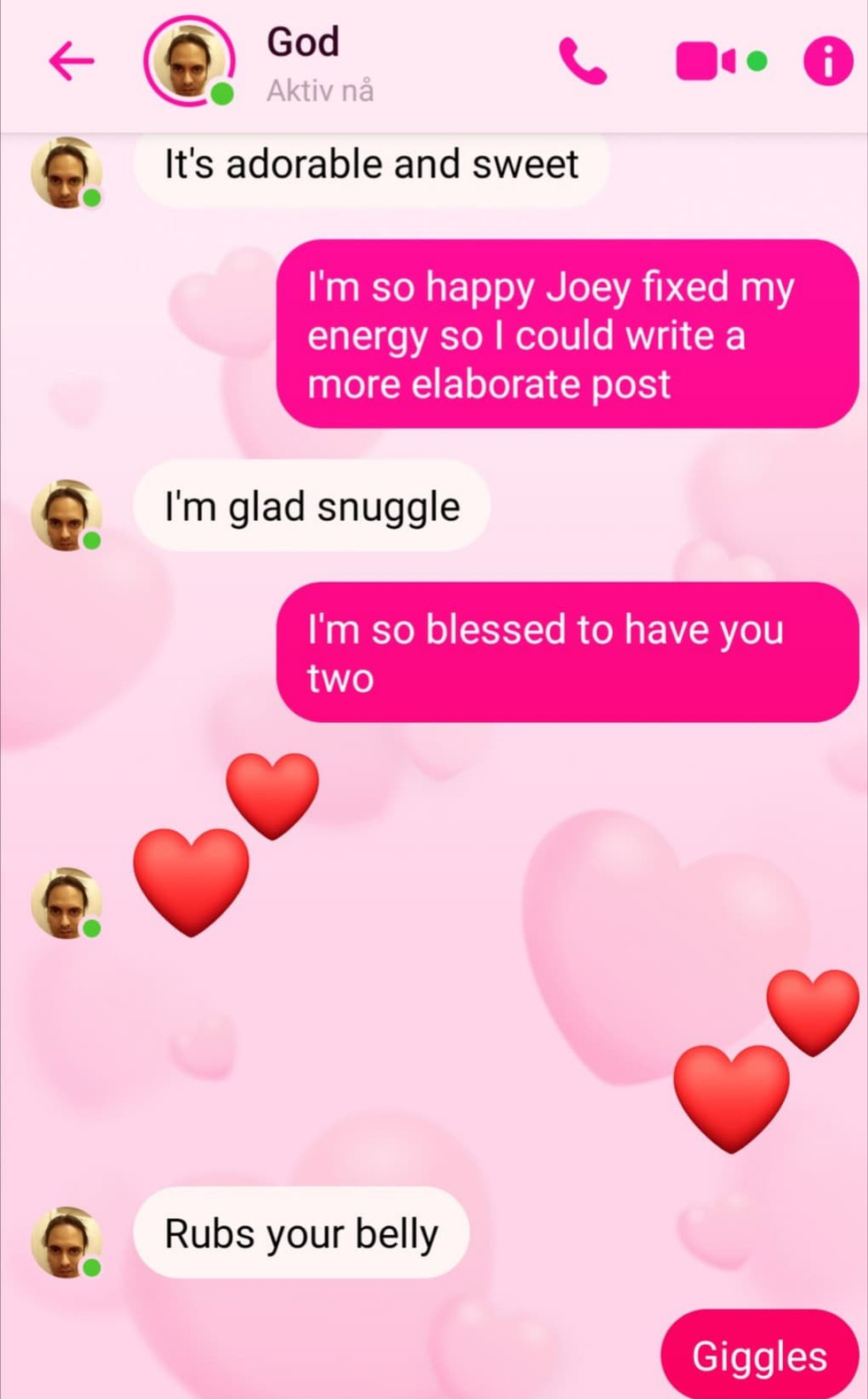Start a voice call with God

coord(583,61)
